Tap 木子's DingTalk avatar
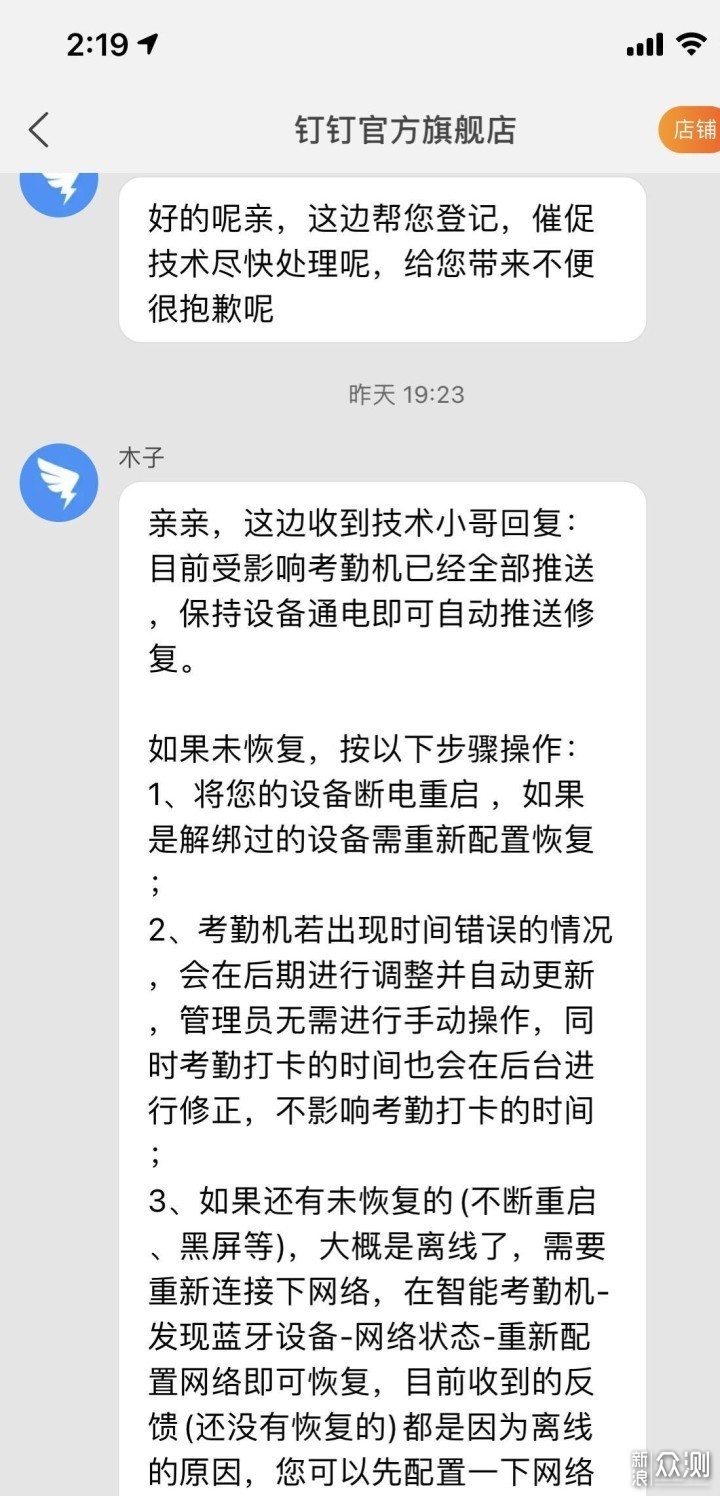This screenshot has width=720, height=1496. coord(59,483)
